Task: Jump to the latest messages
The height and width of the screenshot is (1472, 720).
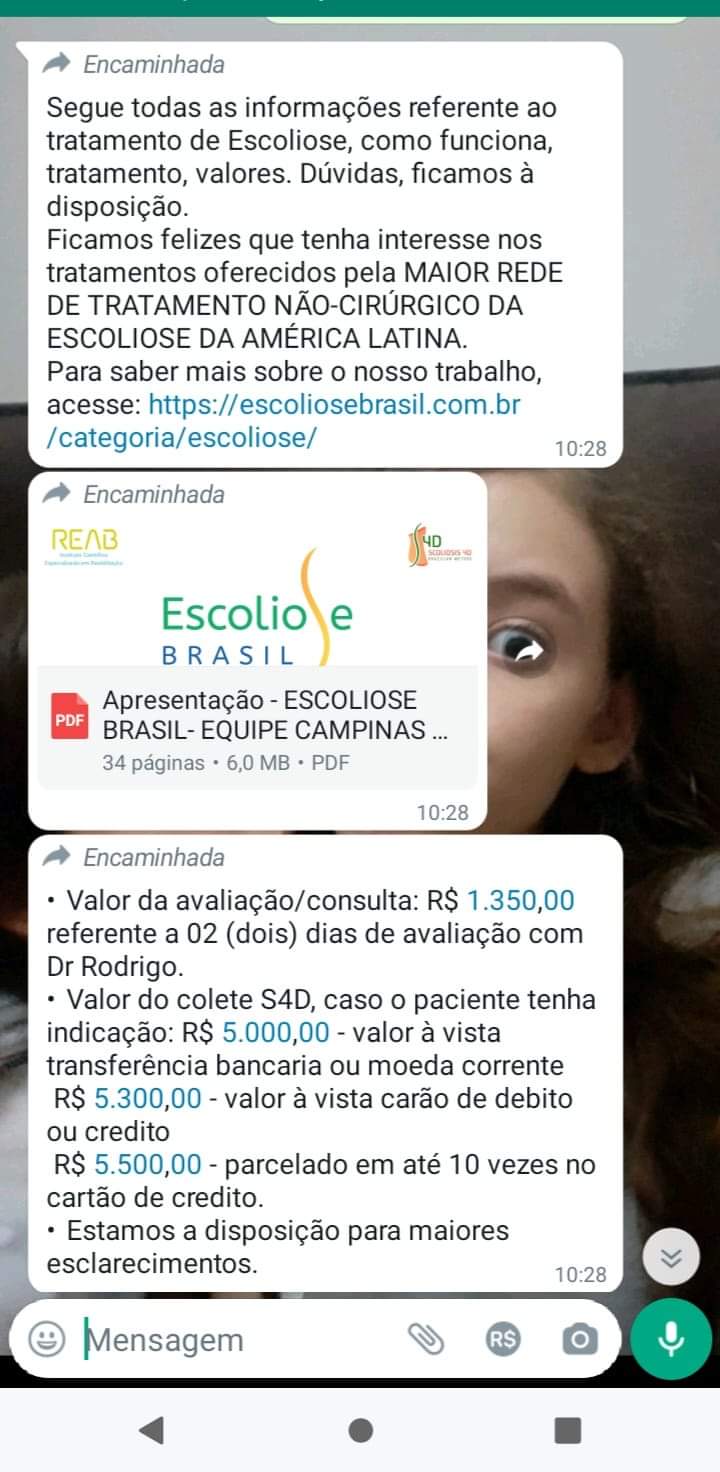Action: coord(671,1259)
